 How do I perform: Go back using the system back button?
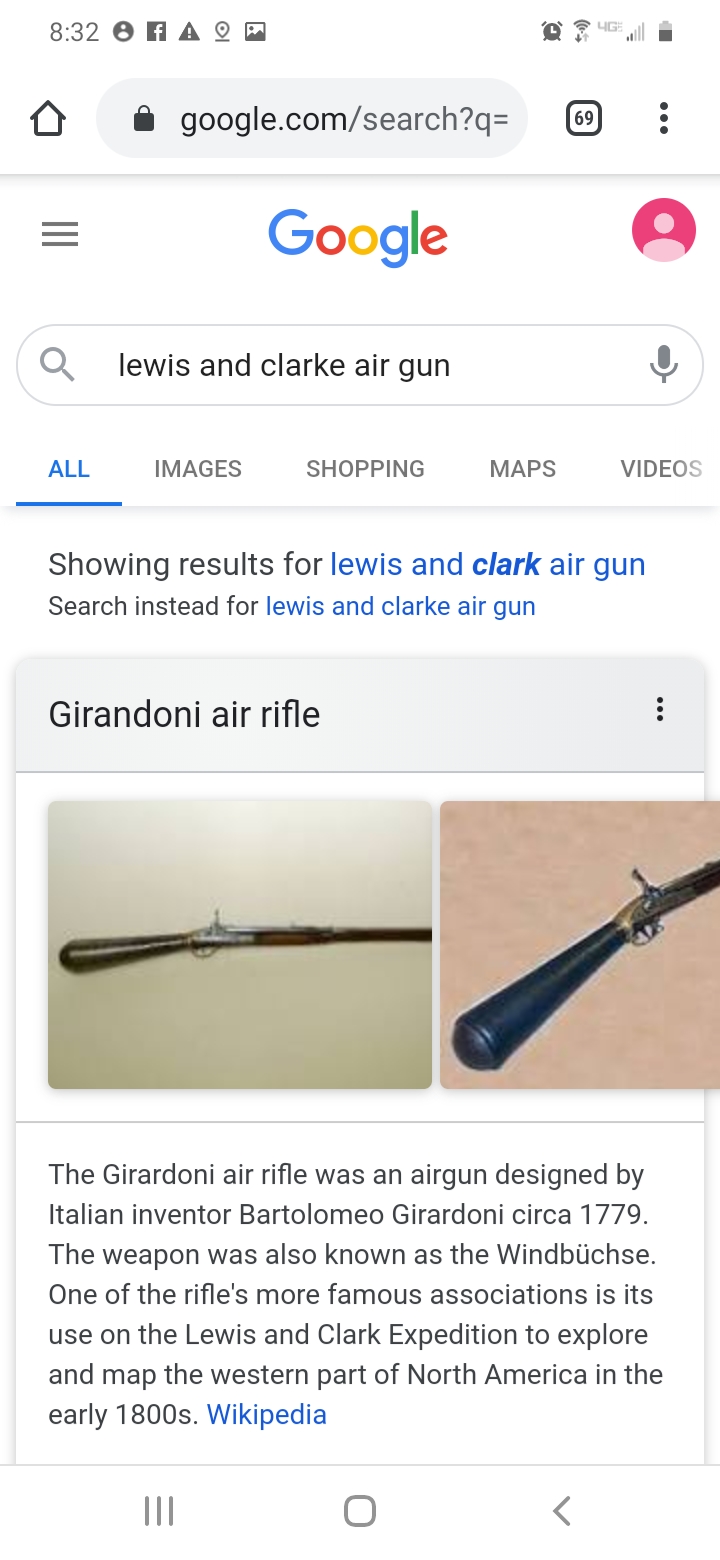(x=562, y=1510)
